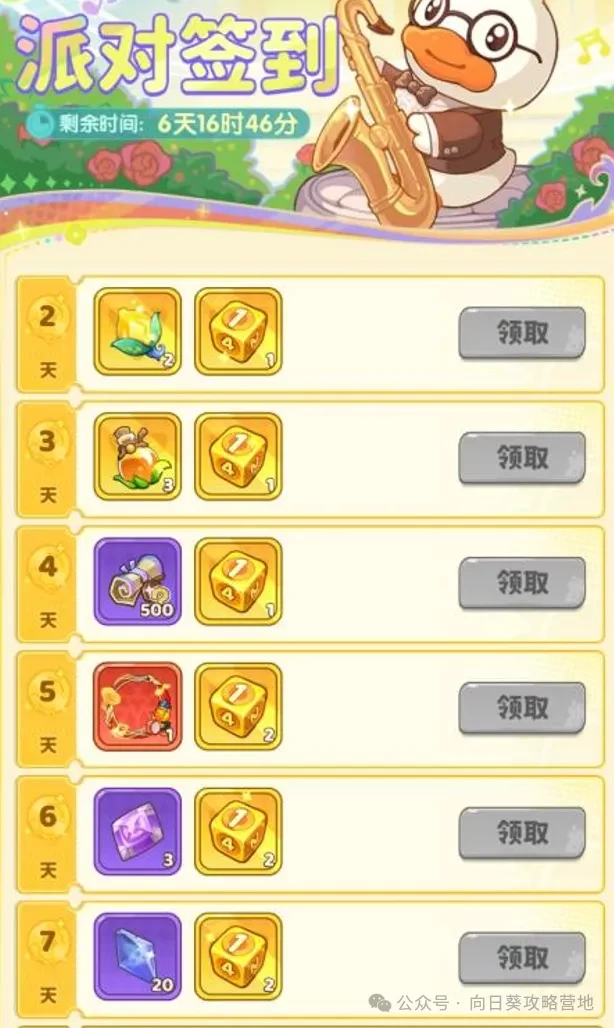
Task: View the purple gem card on day 6
Action: point(138,832)
